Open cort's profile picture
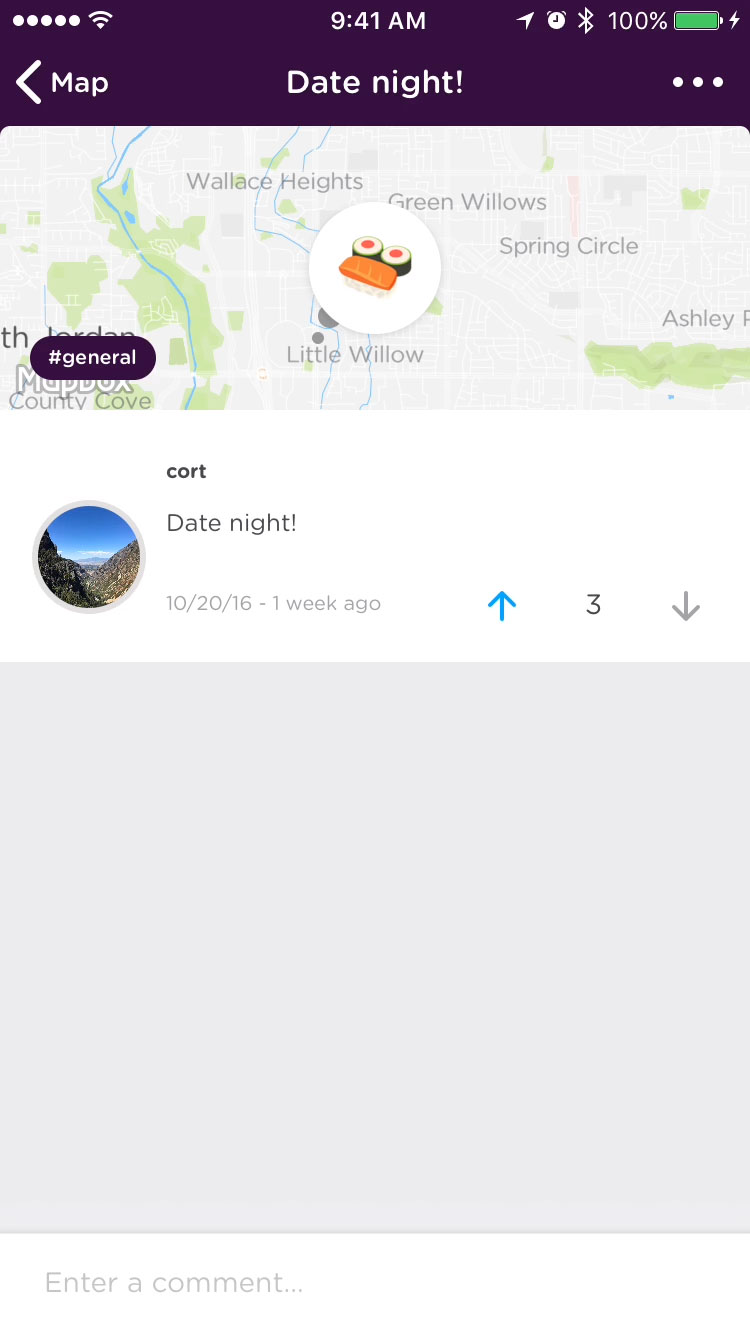 (89, 557)
